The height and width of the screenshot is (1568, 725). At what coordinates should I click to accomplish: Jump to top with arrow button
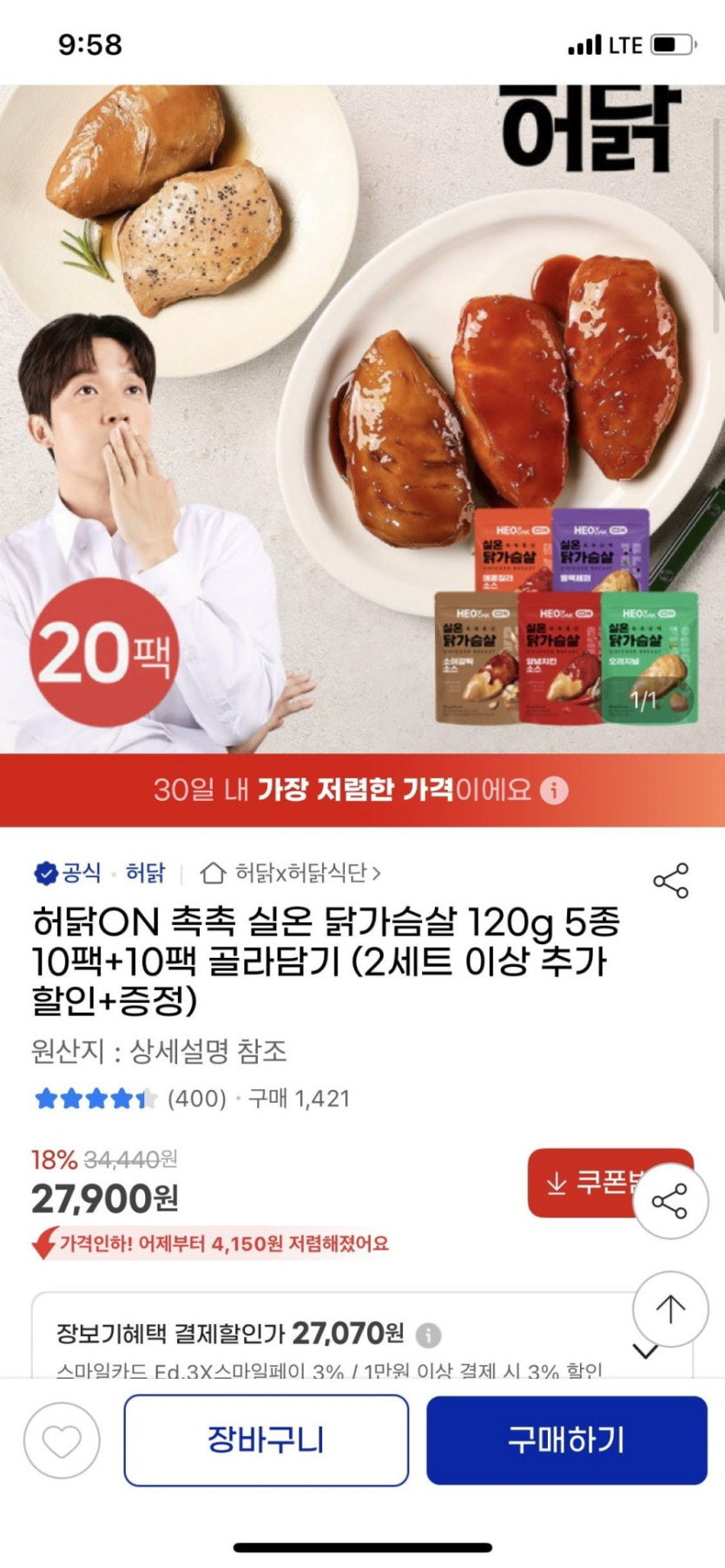point(670,1309)
